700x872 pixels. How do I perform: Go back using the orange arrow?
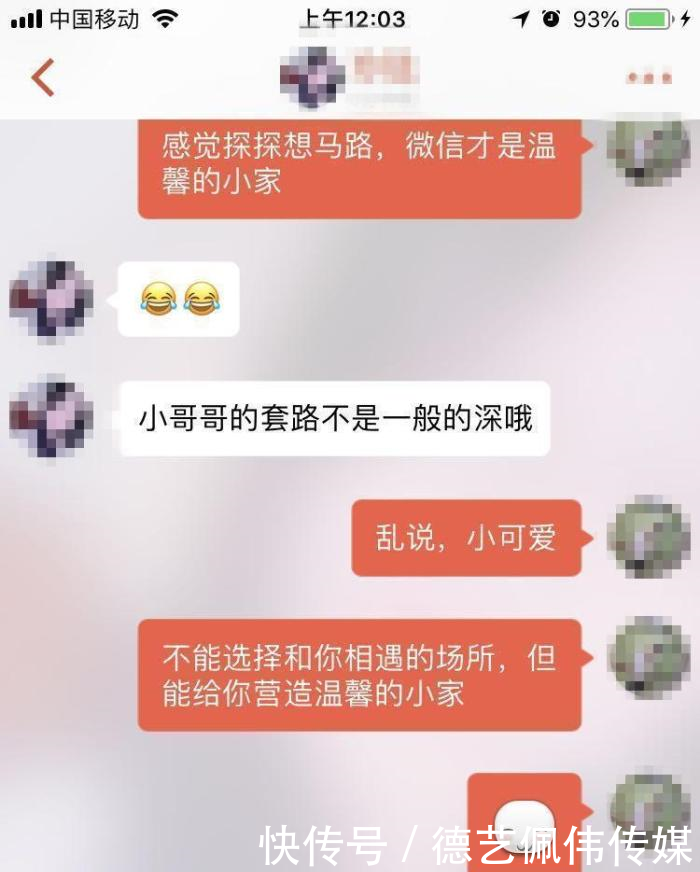coord(42,77)
